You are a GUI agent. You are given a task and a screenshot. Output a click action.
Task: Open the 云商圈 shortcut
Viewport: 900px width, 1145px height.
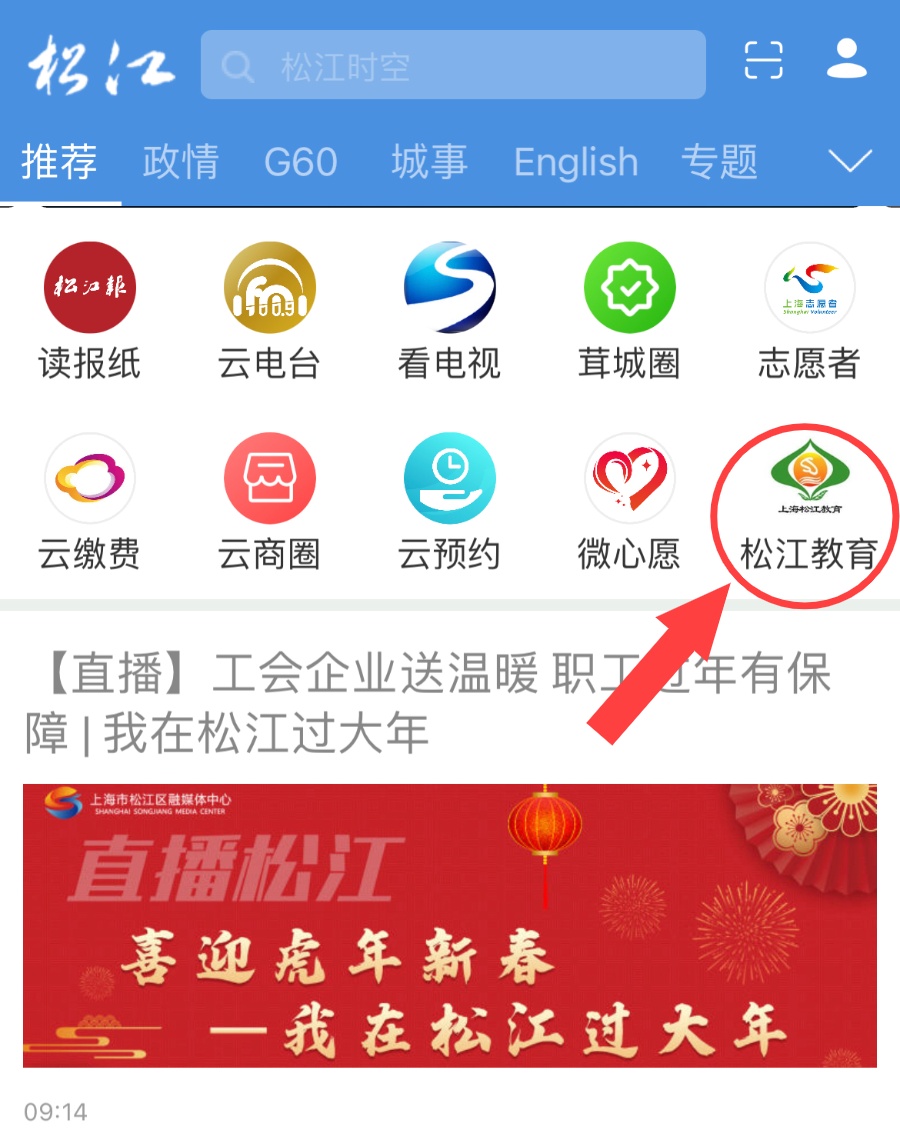point(270,502)
